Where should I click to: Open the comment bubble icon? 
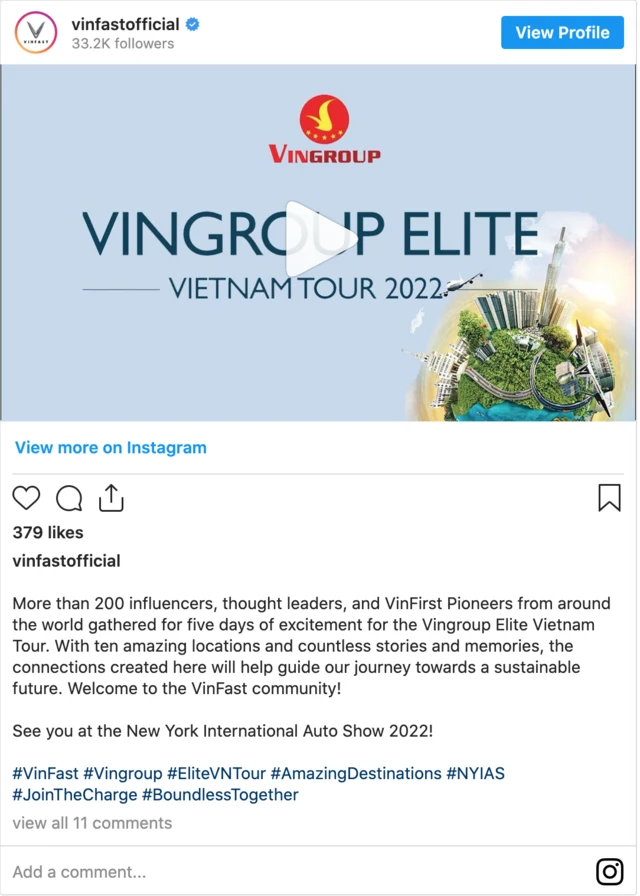69,498
